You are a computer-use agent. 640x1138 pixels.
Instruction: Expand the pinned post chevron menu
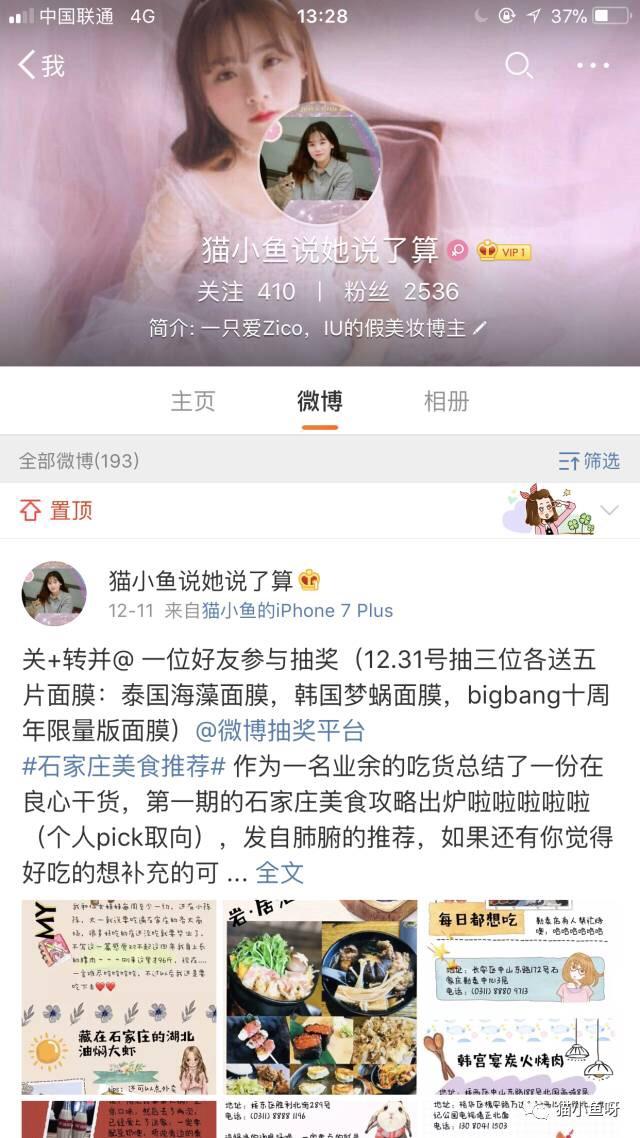[x=610, y=510]
